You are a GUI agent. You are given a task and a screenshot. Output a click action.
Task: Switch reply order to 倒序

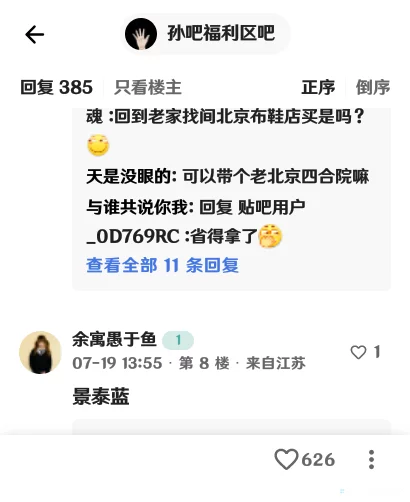pyautogui.click(x=373, y=87)
